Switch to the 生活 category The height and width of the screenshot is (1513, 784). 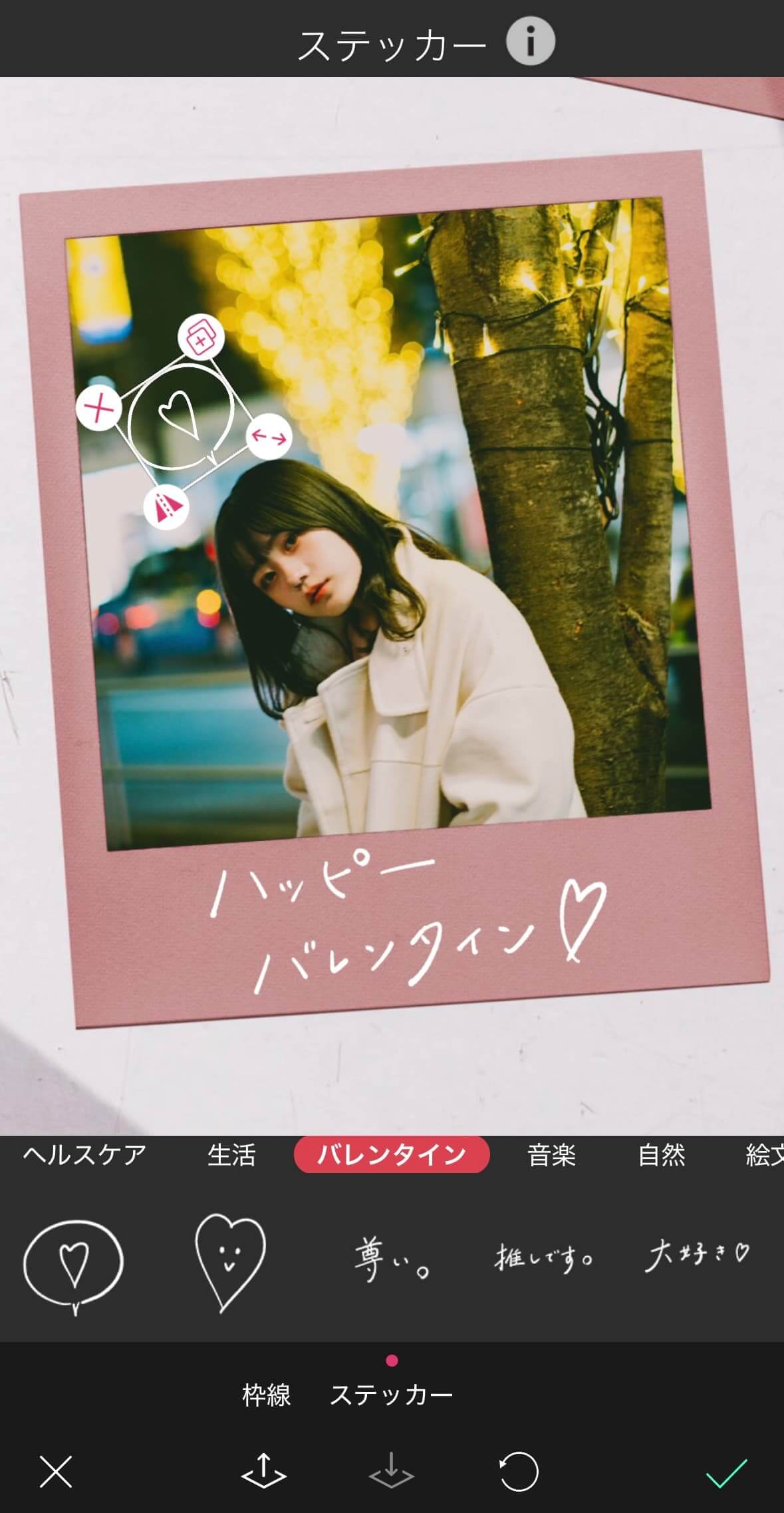pos(231,1155)
